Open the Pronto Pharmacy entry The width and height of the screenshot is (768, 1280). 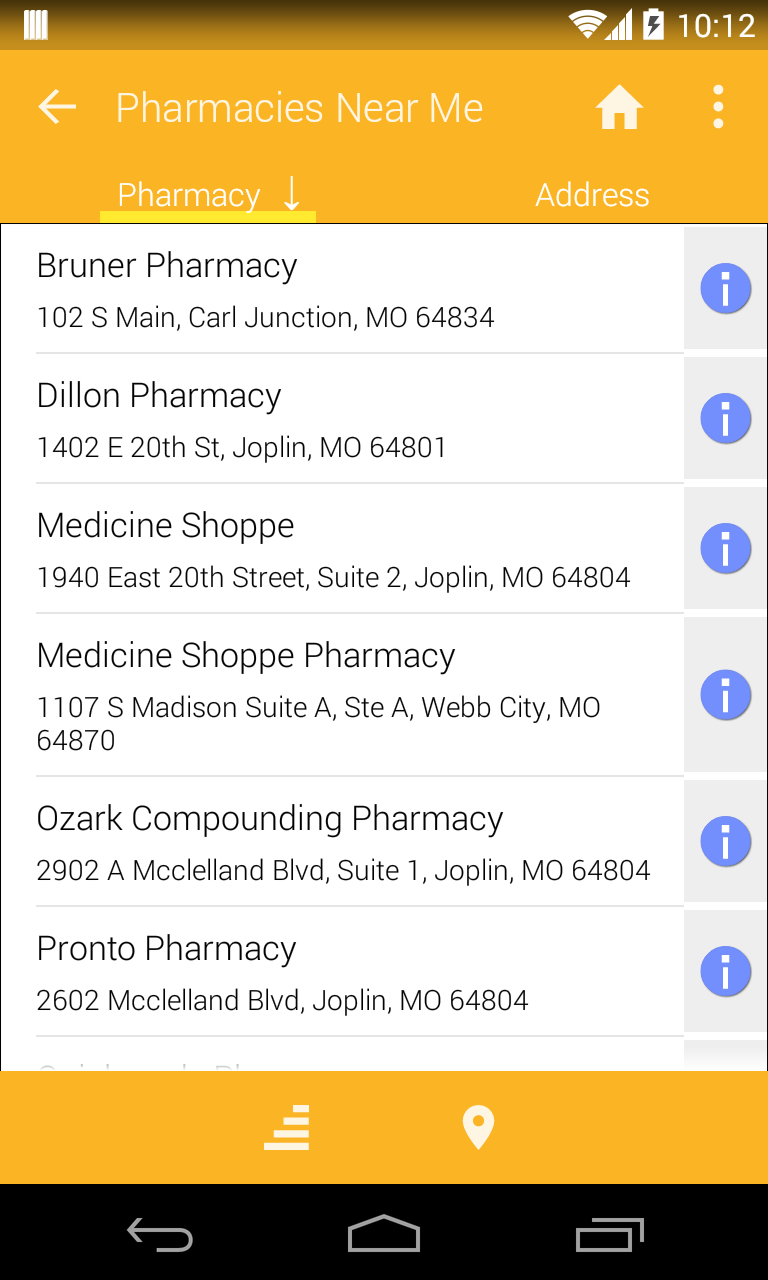point(340,972)
